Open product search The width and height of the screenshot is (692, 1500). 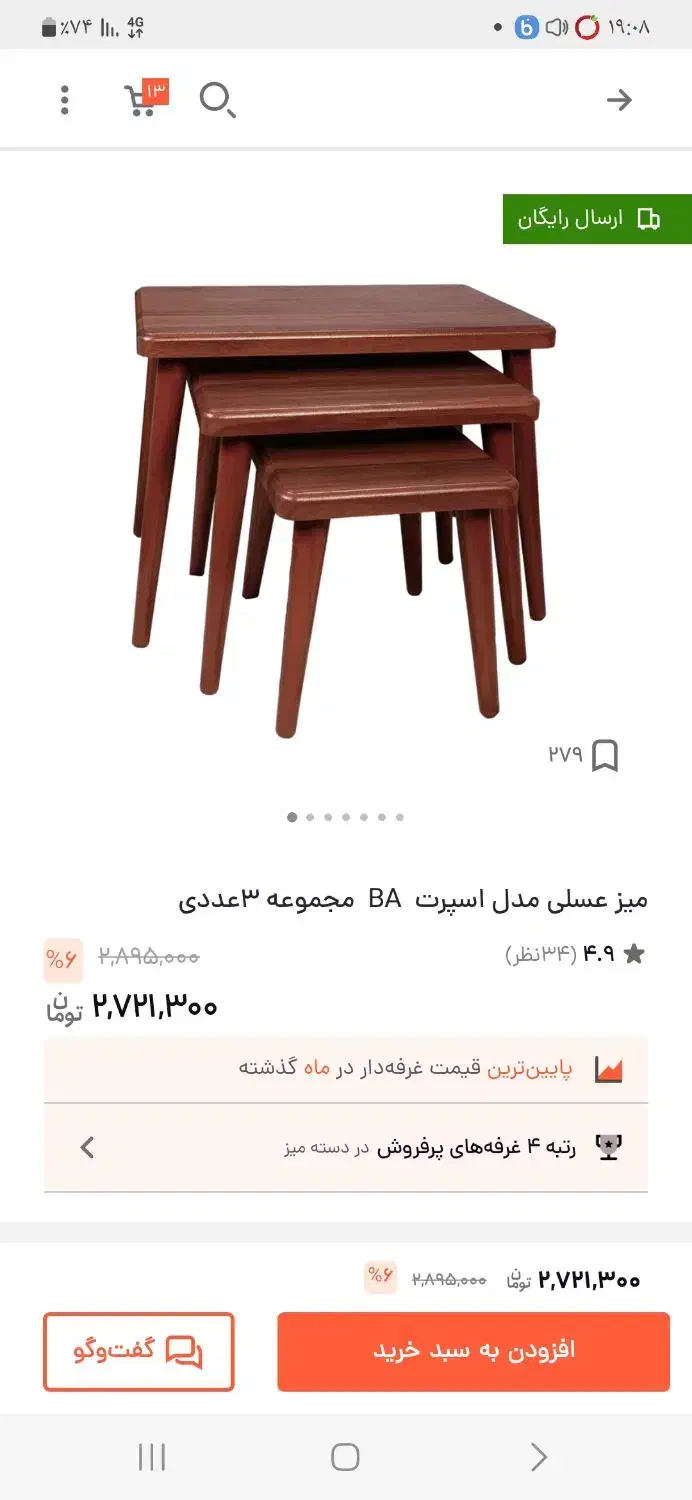pyautogui.click(x=217, y=100)
